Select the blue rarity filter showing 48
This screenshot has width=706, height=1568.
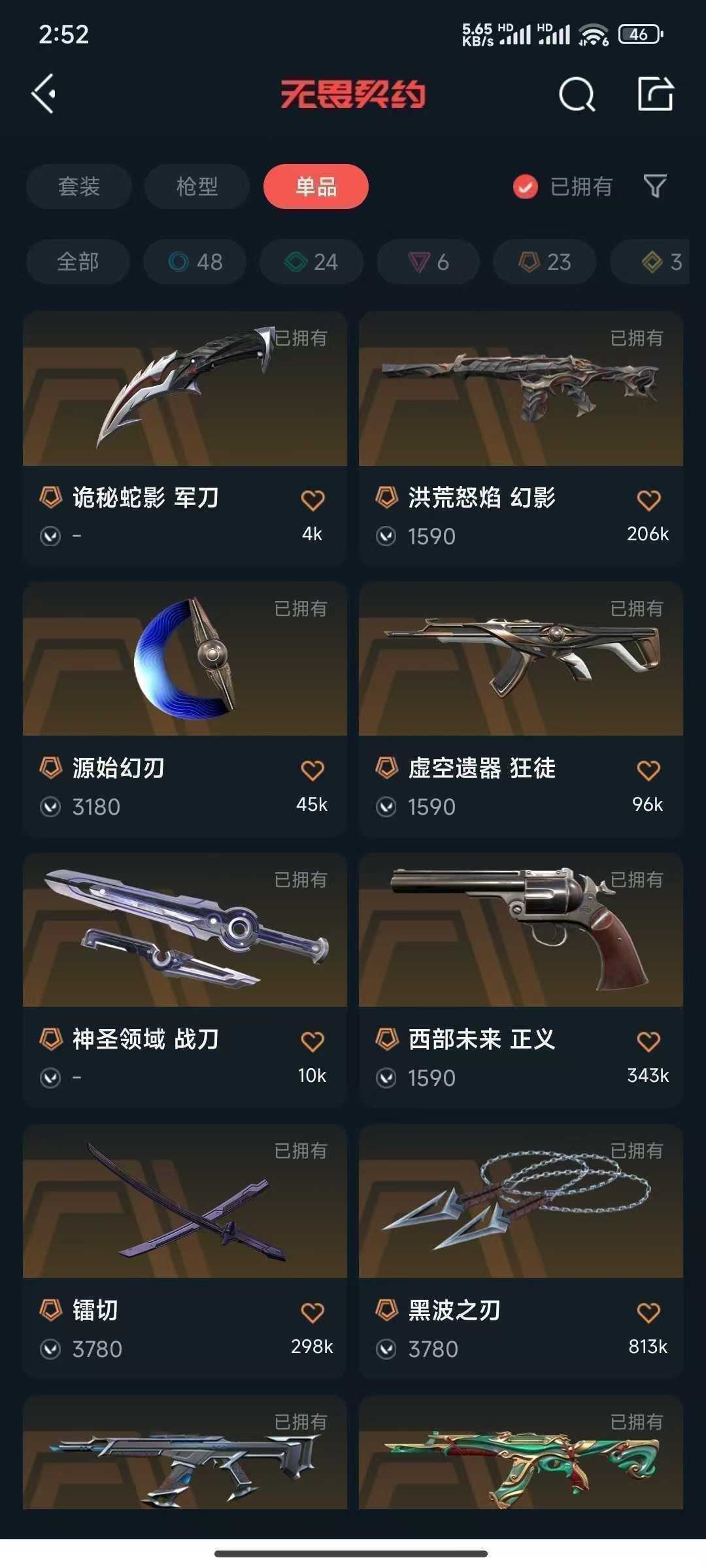point(194,261)
